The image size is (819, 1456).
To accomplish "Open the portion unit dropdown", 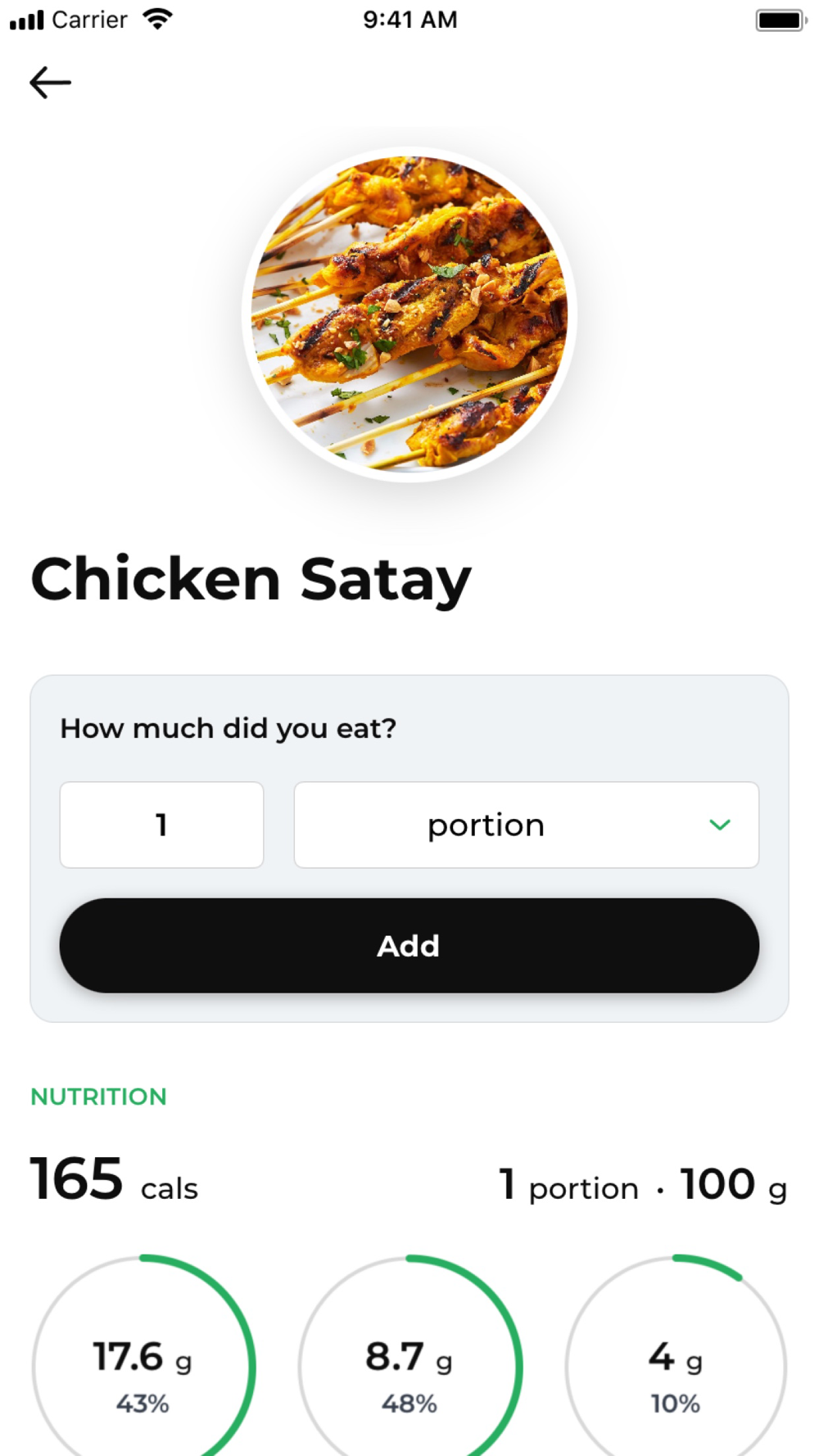I will pyautogui.click(x=526, y=825).
